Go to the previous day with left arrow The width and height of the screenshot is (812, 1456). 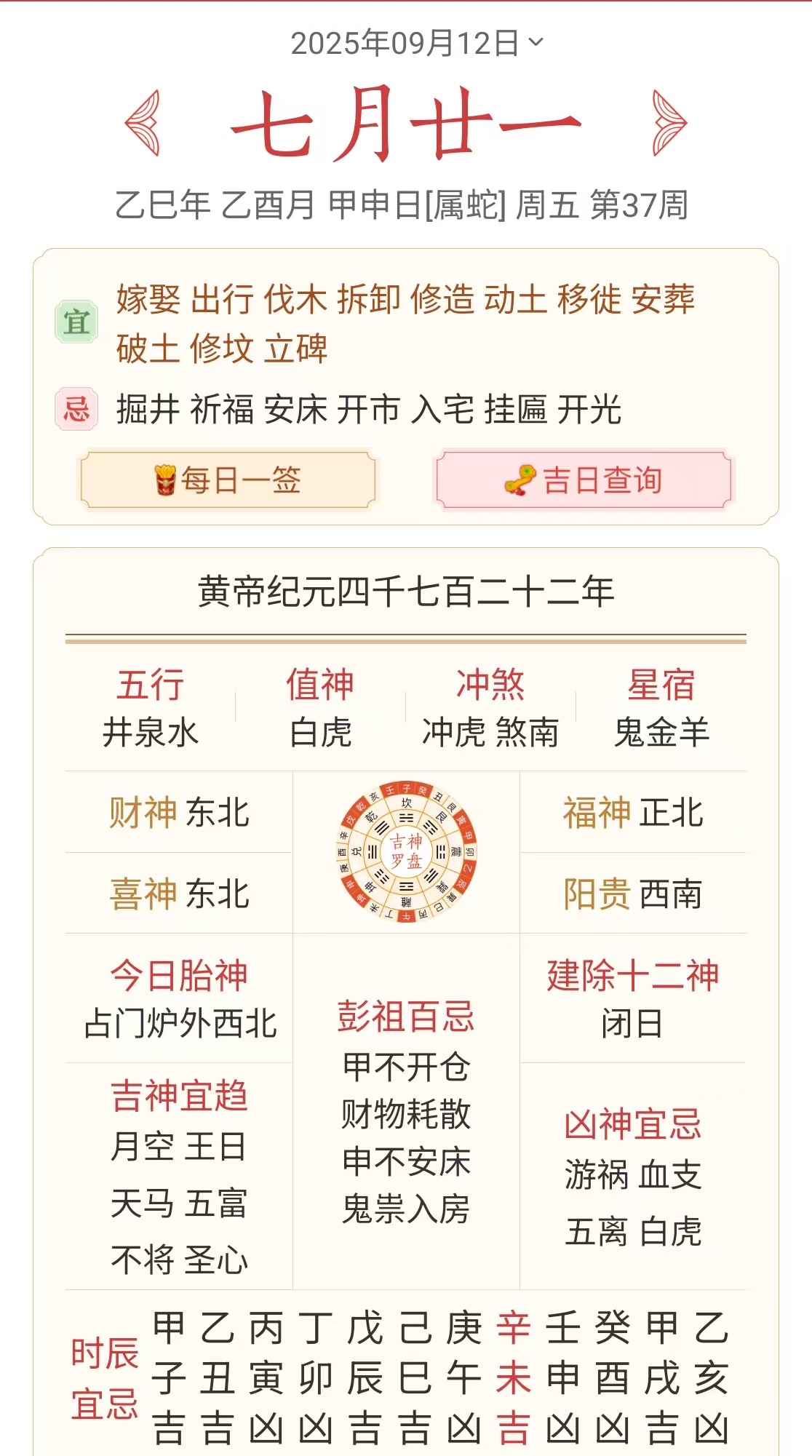143,122
